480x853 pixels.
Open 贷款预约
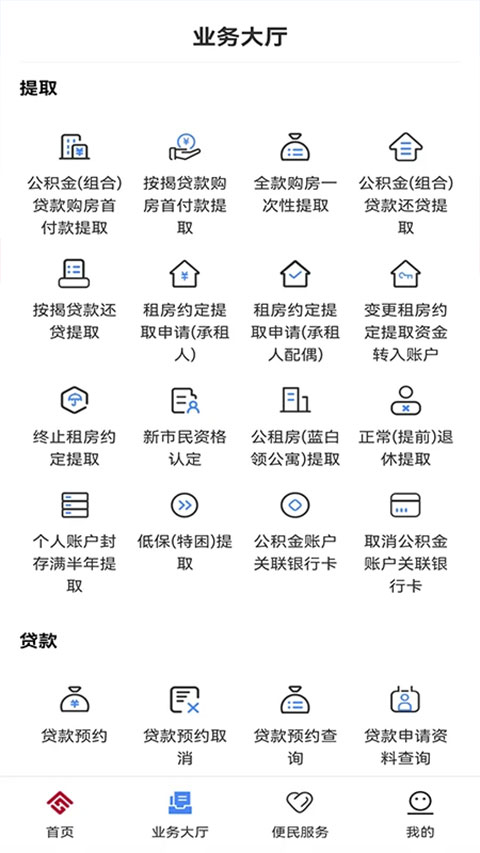(x=75, y=713)
